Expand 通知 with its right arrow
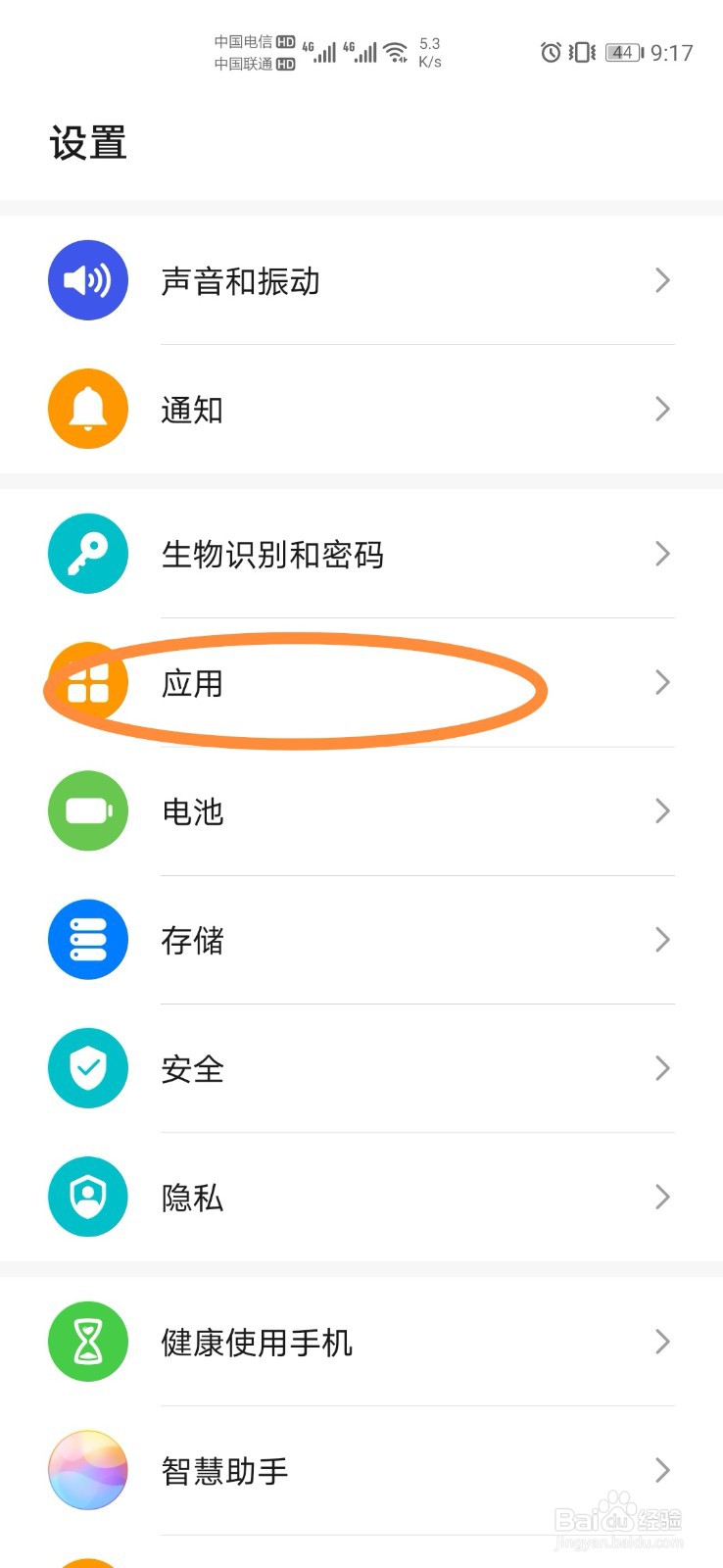This screenshot has height=1568, width=723. pyautogui.click(x=661, y=409)
